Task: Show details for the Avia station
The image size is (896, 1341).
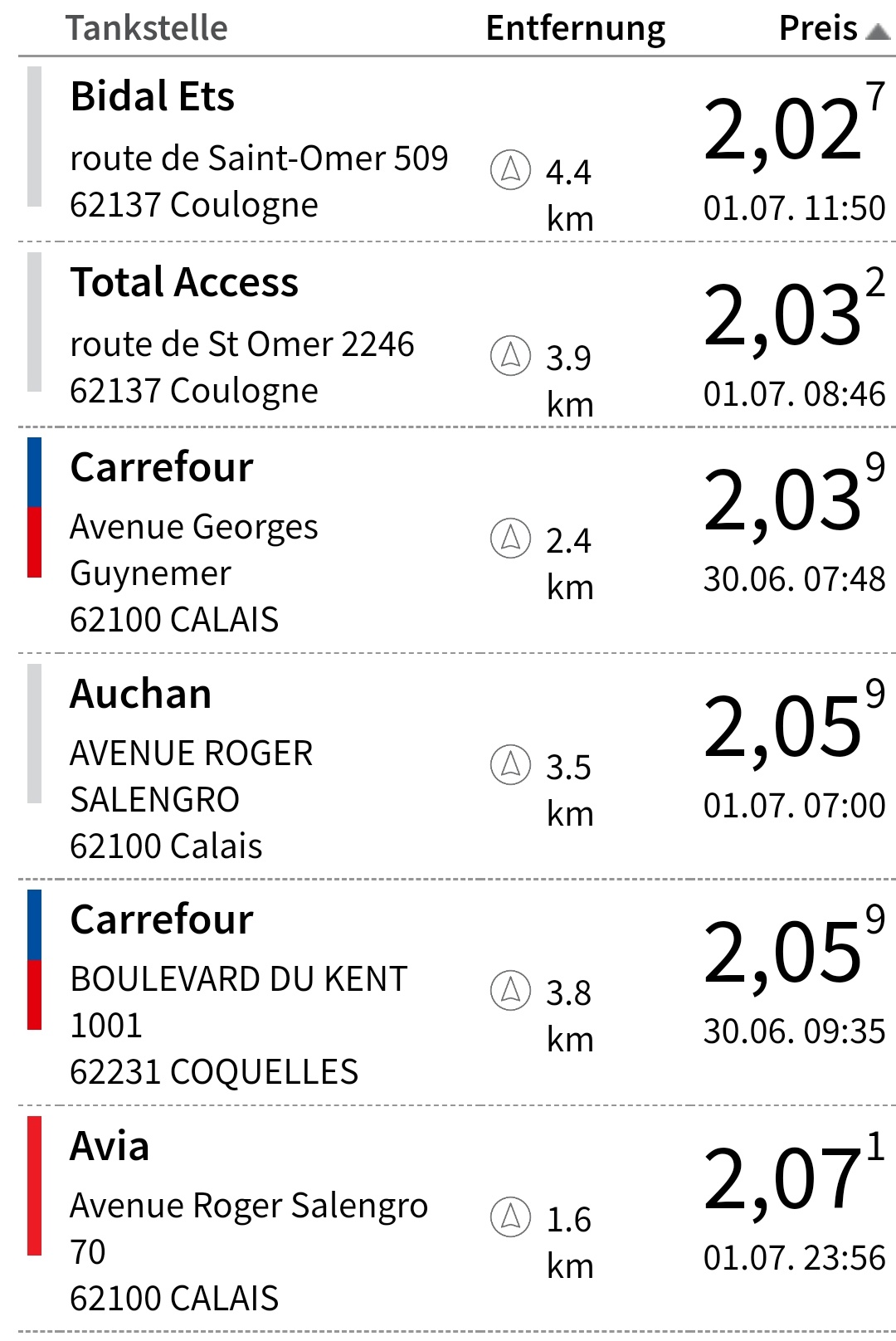Action: click(x=110, y=1146)
